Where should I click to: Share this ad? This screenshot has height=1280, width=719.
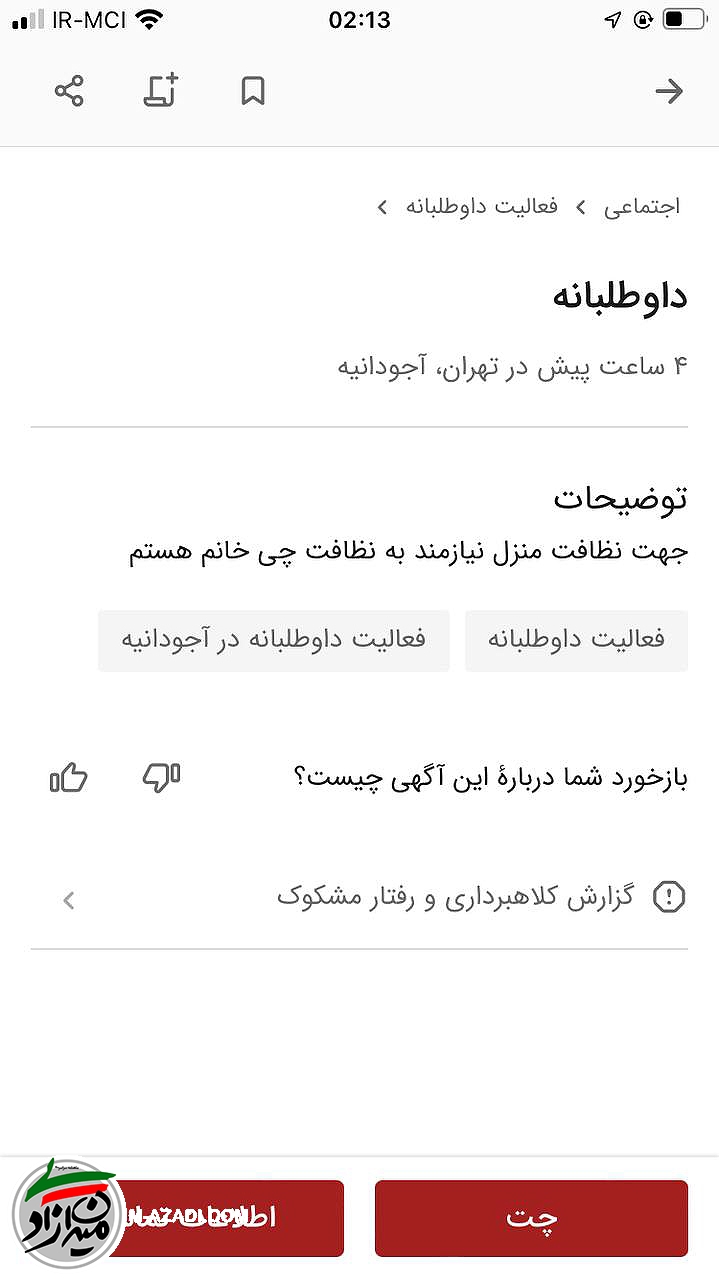[69, 92]
